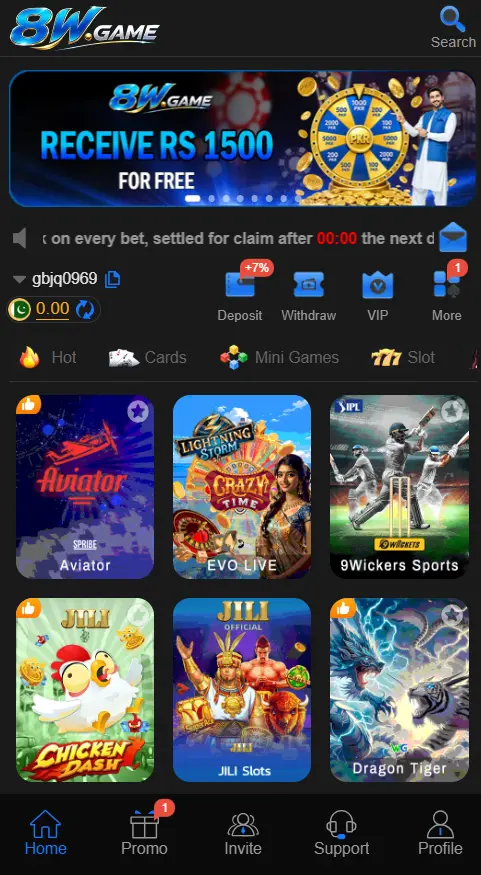The image size is (481, 875).
Task: Launch the Aviator game tile
Action: 85,487
